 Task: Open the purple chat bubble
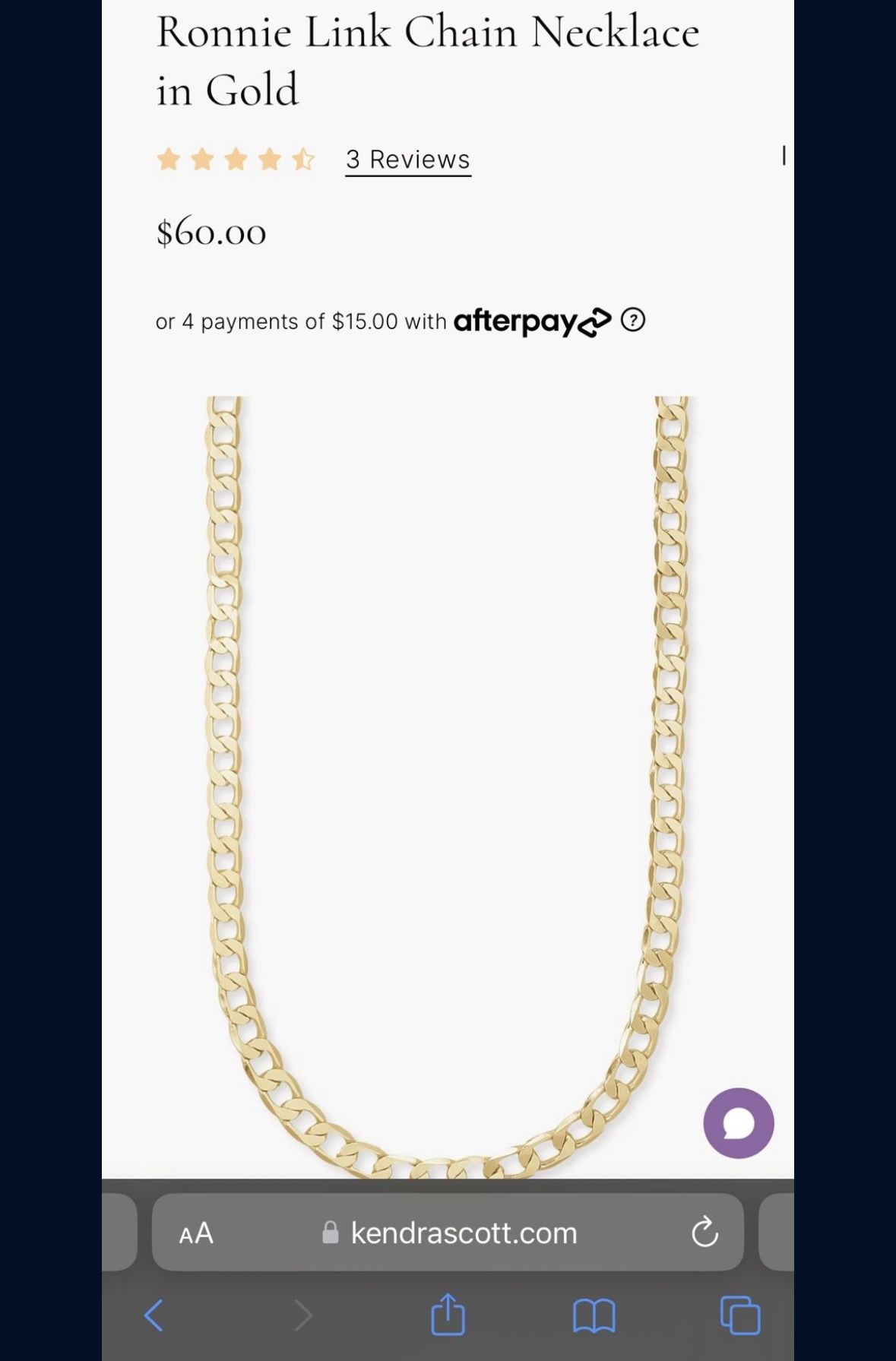(x=738, y=1122)
